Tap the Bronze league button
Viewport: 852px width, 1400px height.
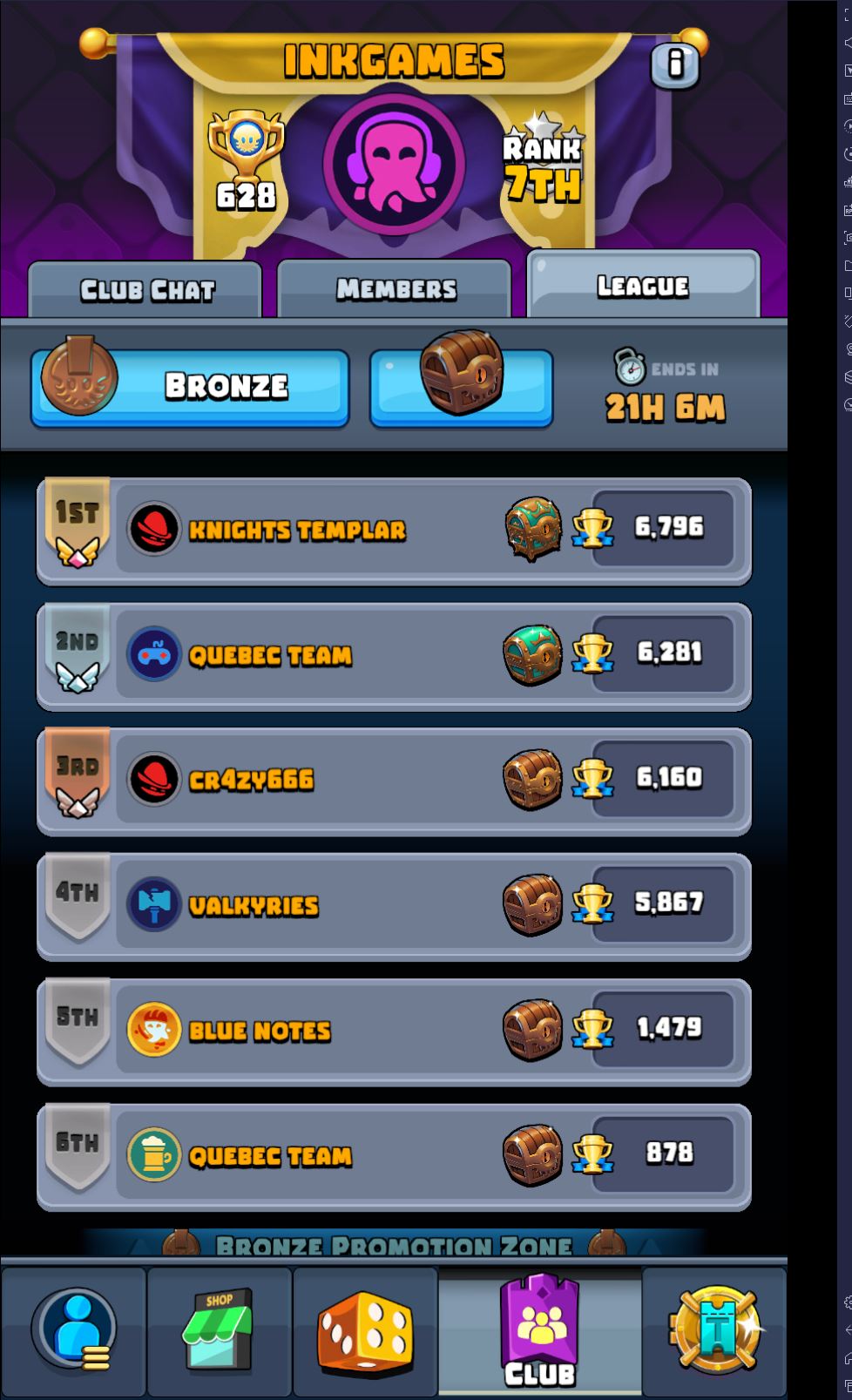(x=191, y=388)
